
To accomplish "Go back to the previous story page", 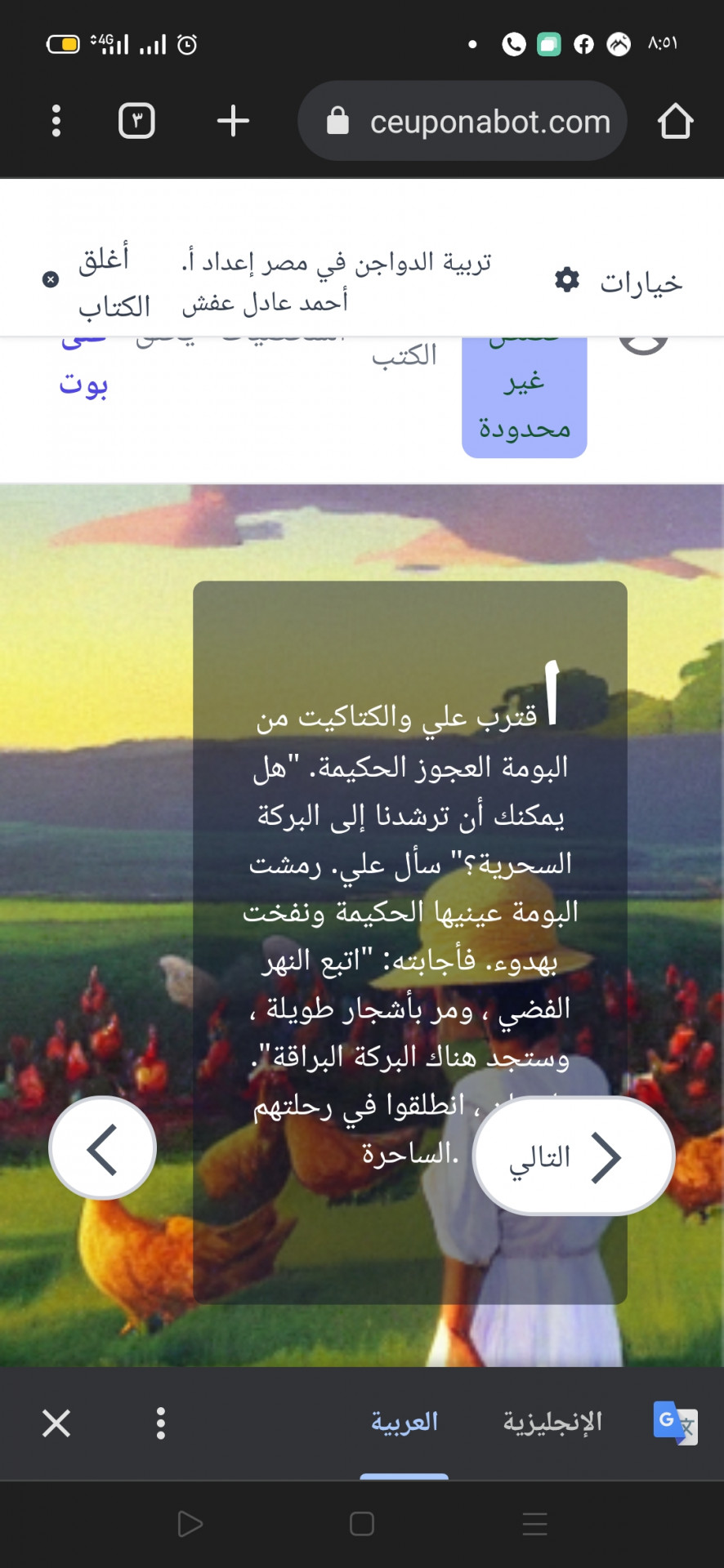I will click(x=102, y=1148).
